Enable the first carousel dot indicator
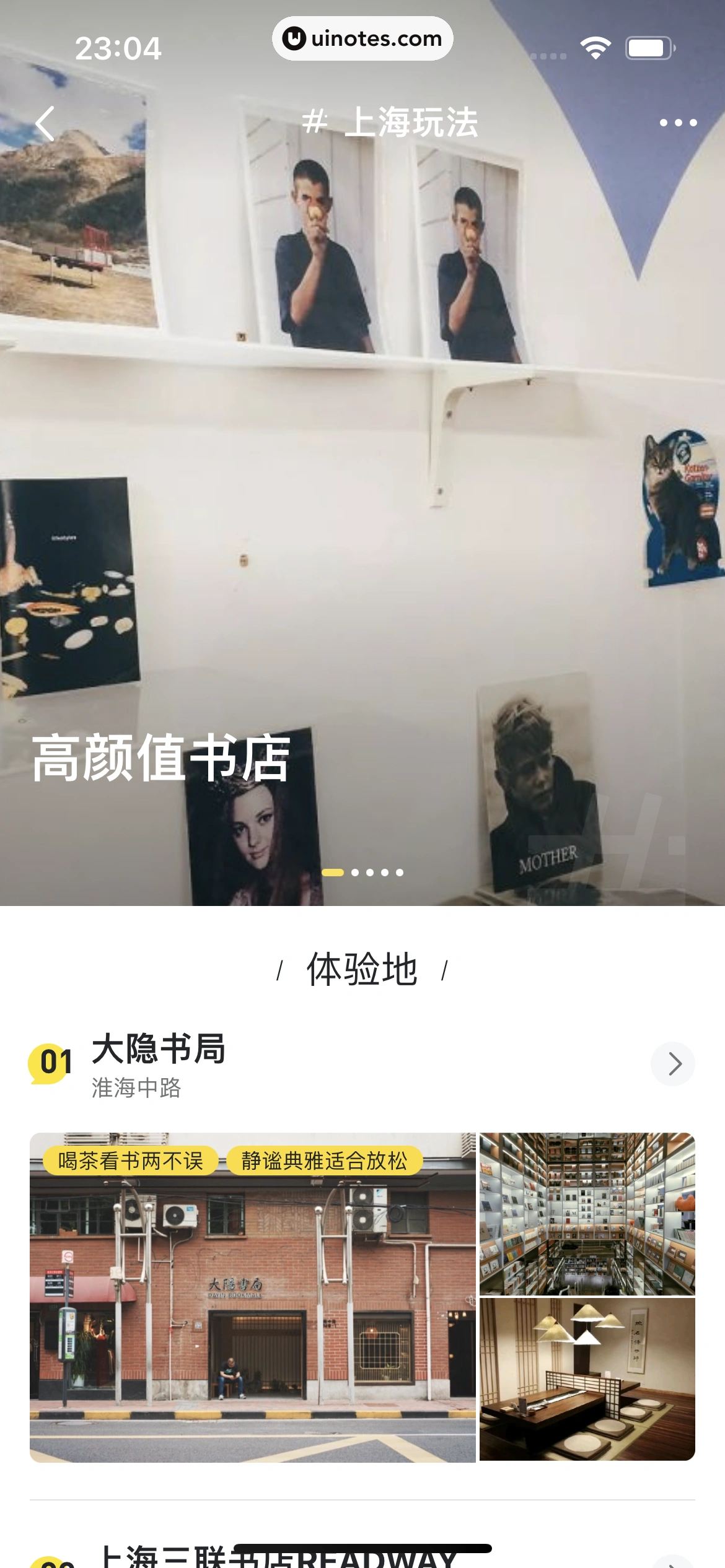The width and height of the screenshot is (725, 1568). [x=332, y=872]
